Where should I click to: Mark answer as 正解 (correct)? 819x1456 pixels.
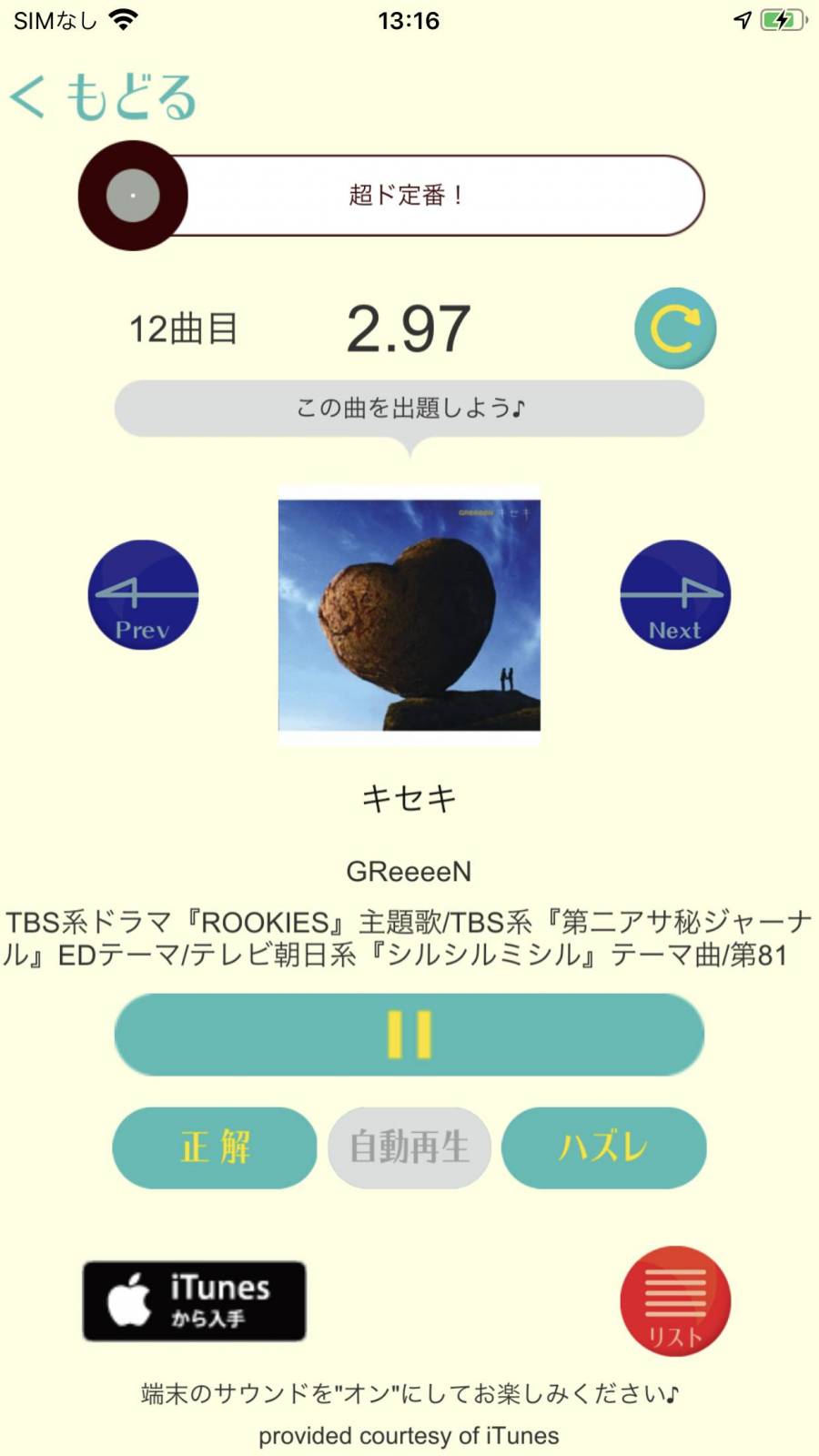point(214,1148)
